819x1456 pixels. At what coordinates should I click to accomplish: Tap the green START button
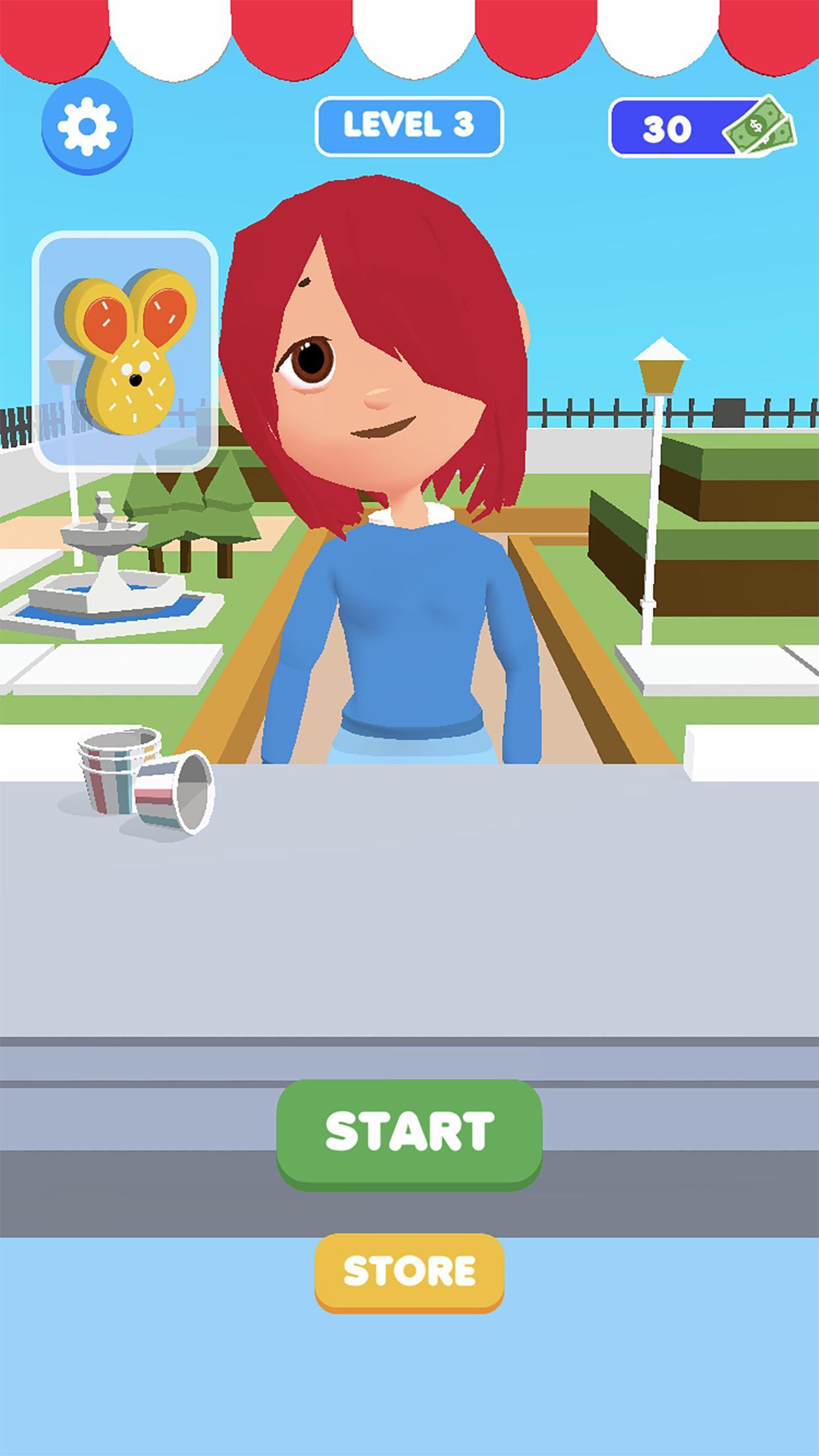tap(409, 1132)
